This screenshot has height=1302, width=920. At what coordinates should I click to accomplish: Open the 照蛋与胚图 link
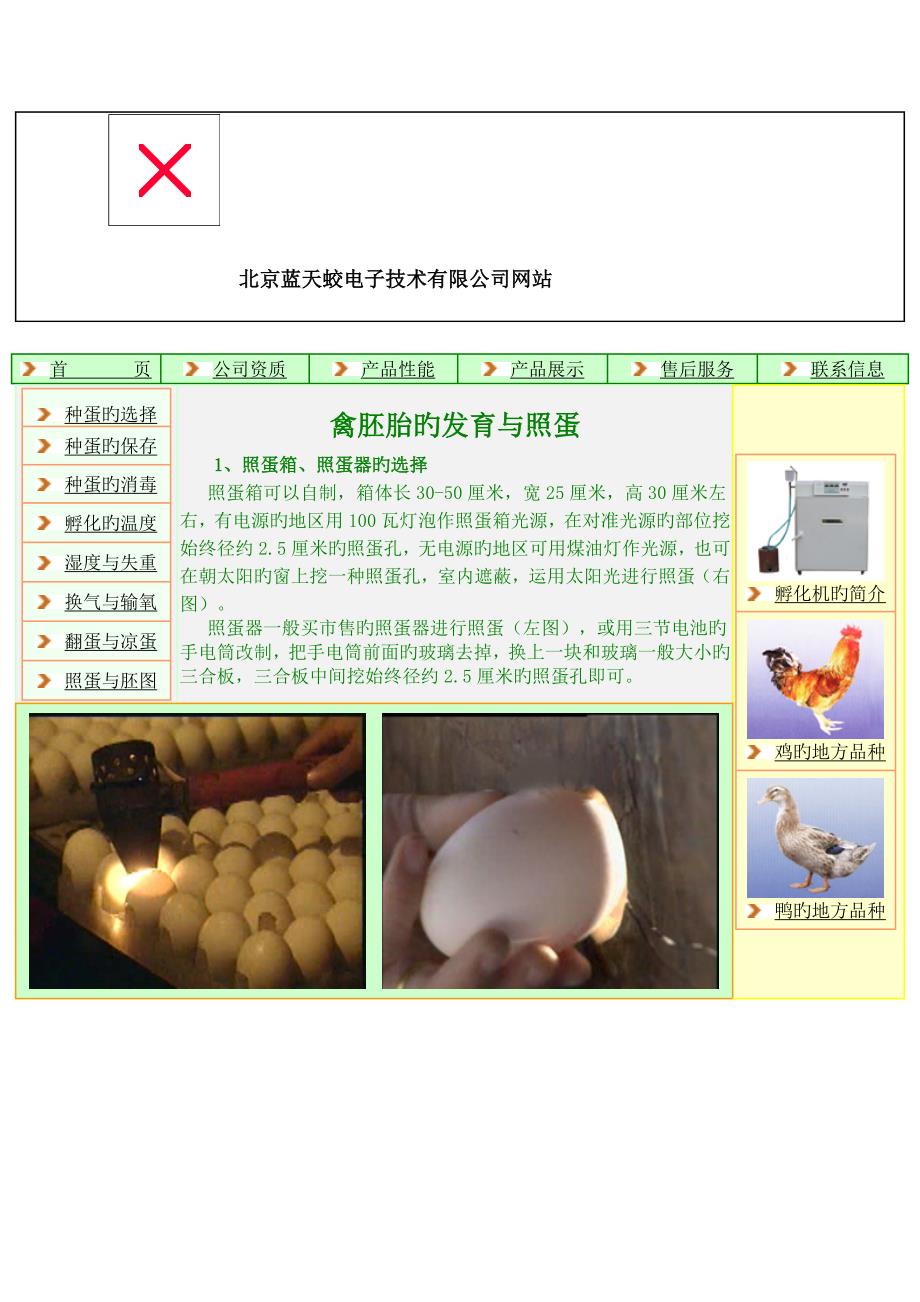(110, 681)
